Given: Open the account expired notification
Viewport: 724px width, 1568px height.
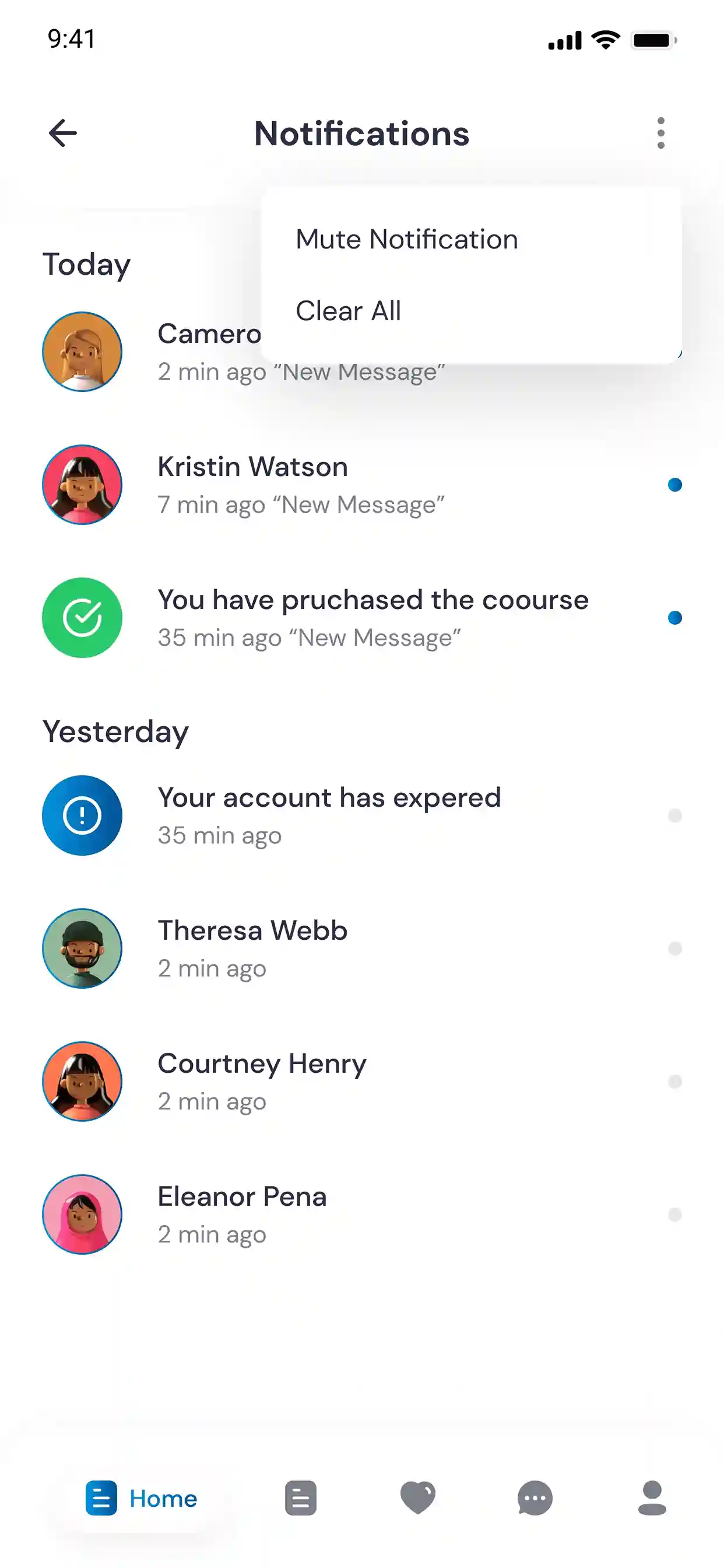Looking at the screenshot, I should point(362,815).
